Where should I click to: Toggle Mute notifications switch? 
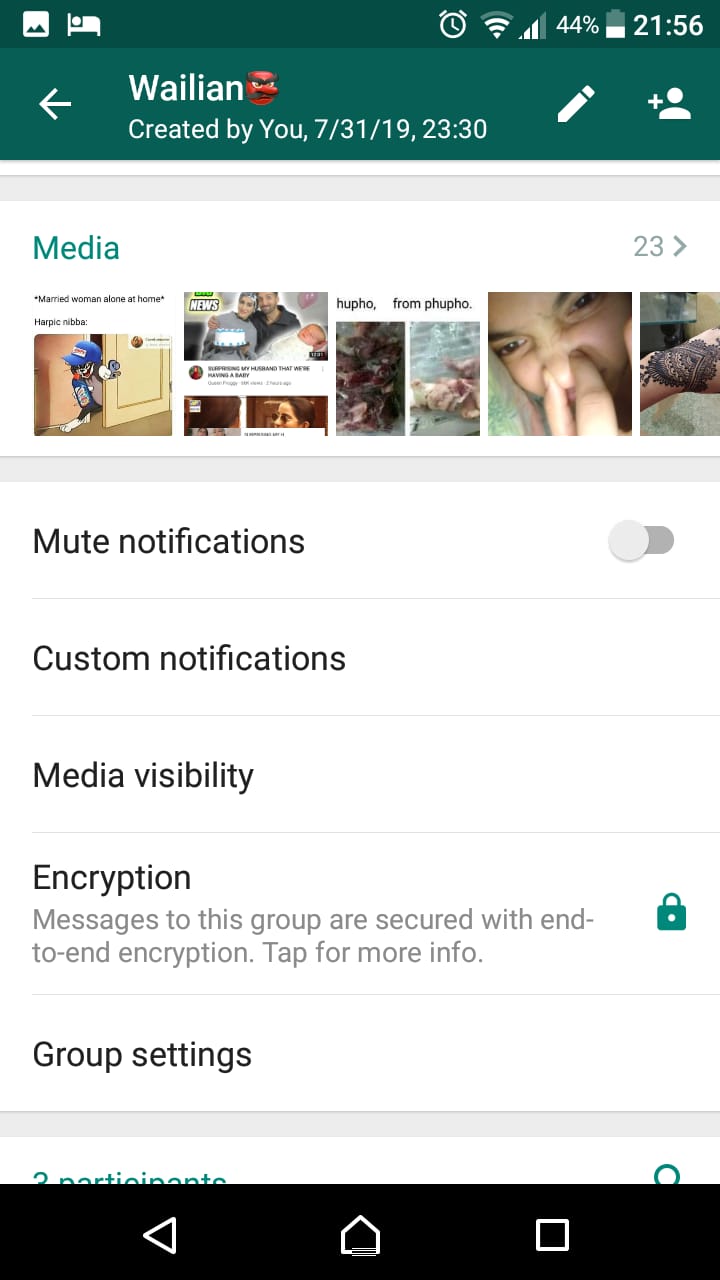pyautogui.click(x=642, y=541)
